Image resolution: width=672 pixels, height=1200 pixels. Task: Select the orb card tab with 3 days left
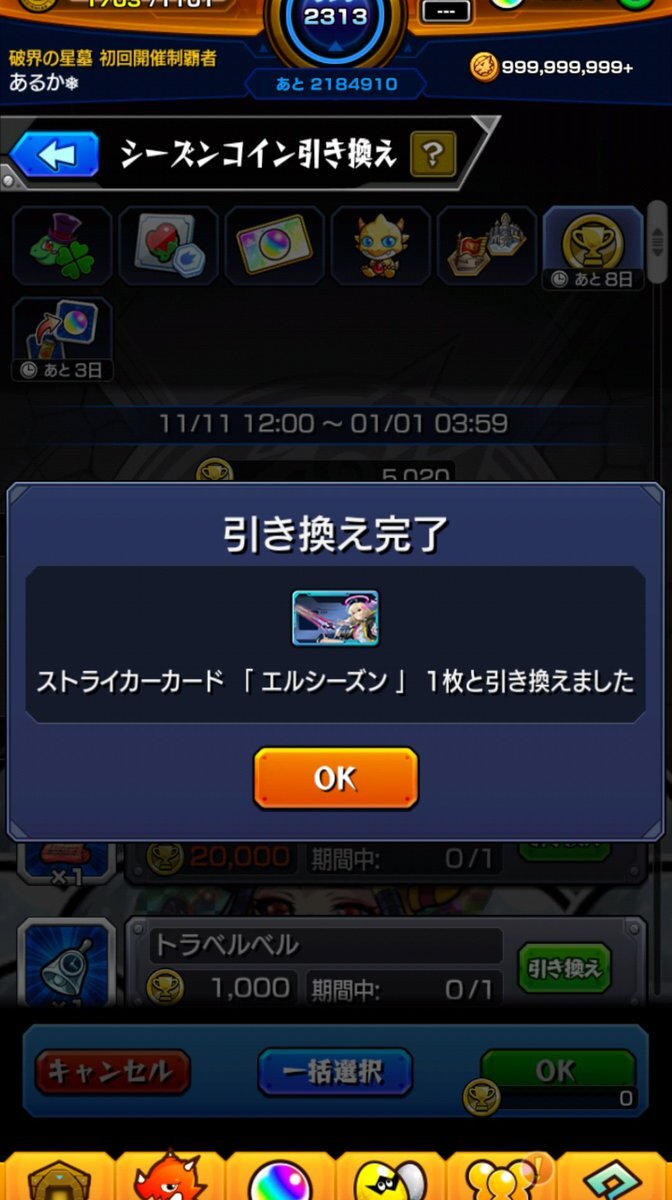tap(61, 337)
